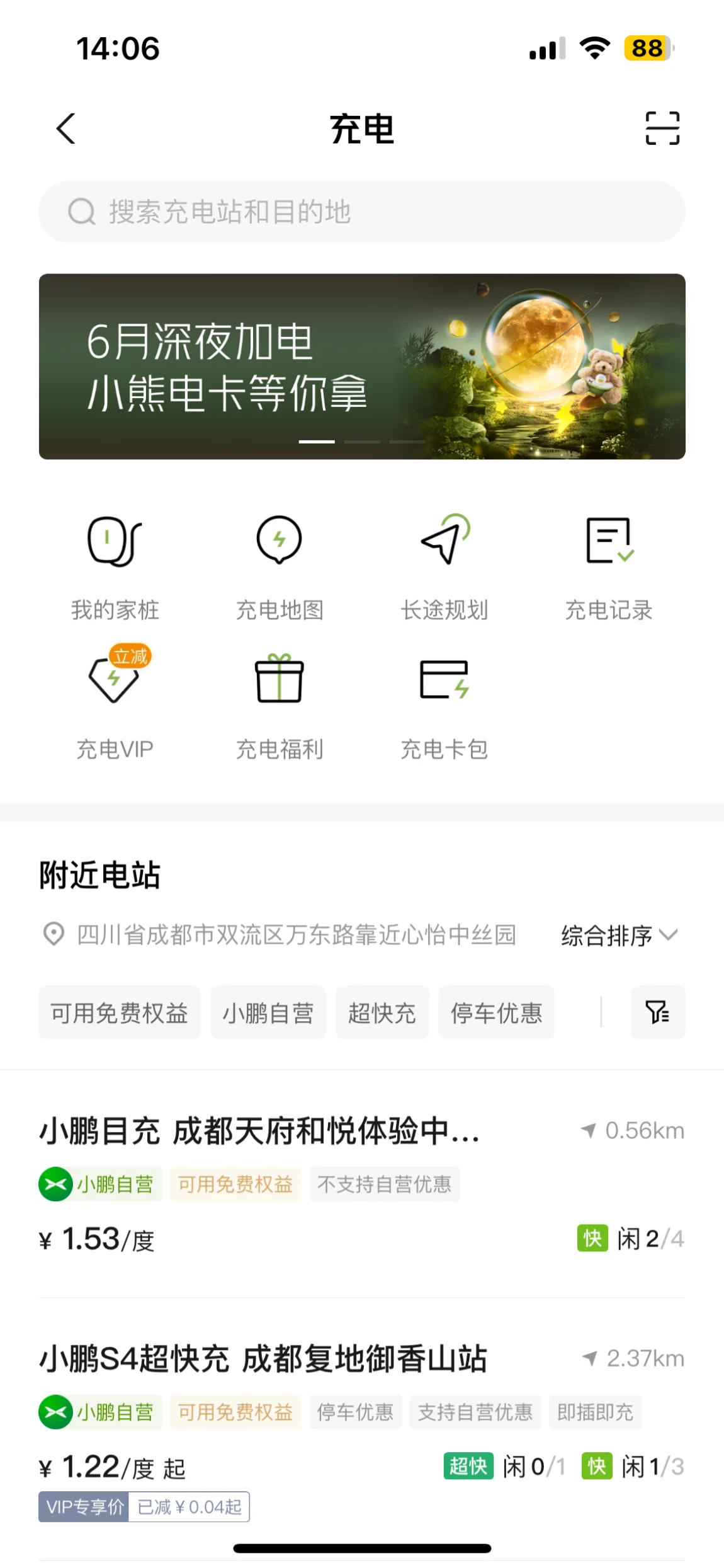724x1568 pixels.
Task: Open the 6月深夜加电 promotion banner
Action: click(362, 366)
